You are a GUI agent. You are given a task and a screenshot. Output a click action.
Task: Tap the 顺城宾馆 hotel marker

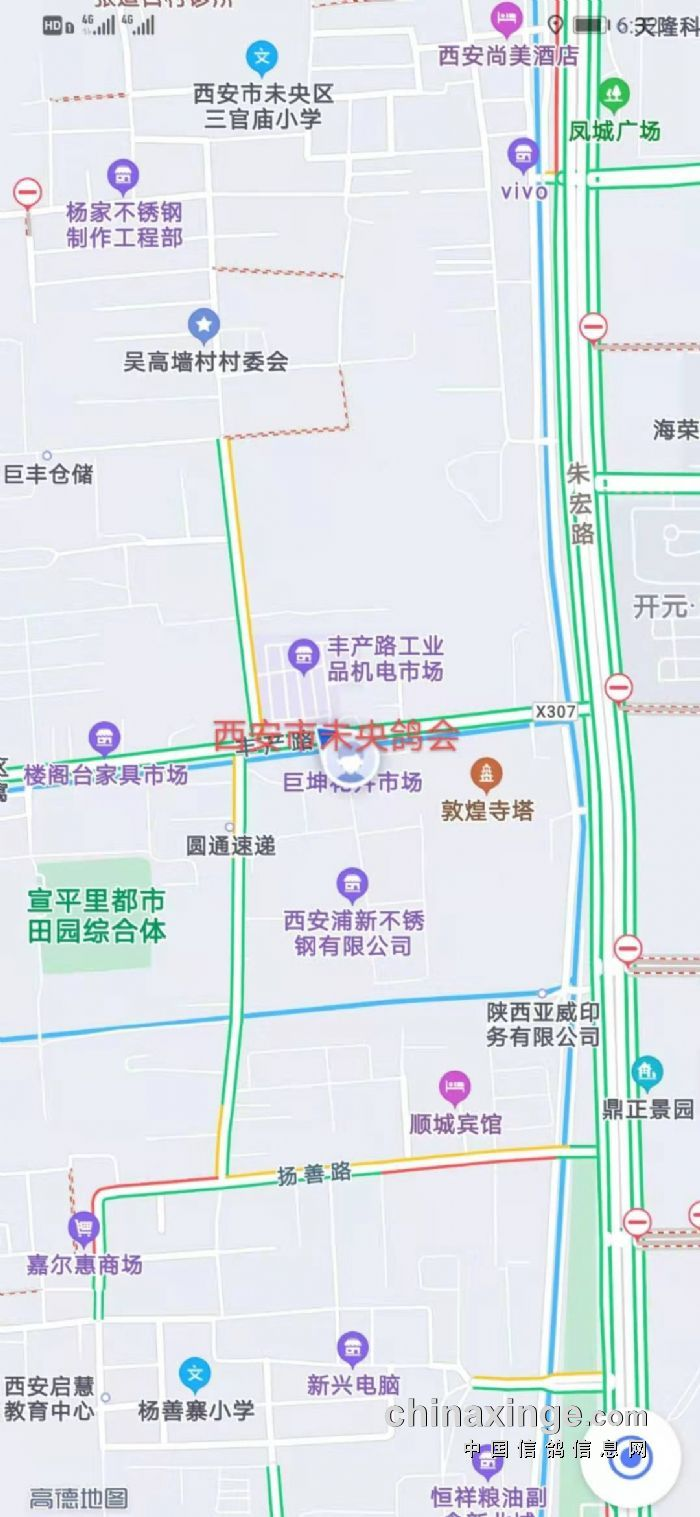455,1088
